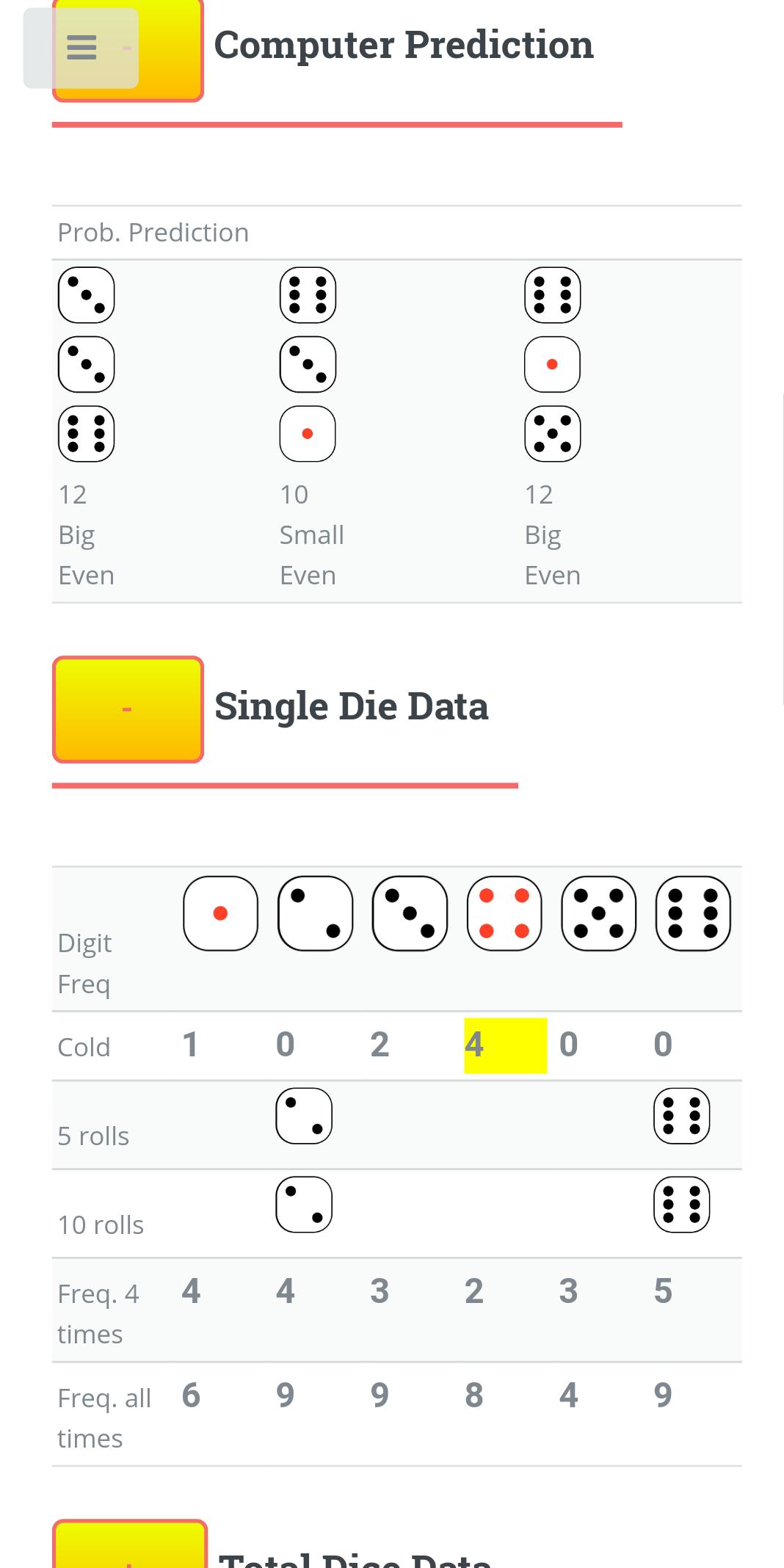Image resolution: width=784 pixels, height=1568 pixels.
Task: Toggle the Cold count under the one-pip die
Action: [x=190, y=1045]
